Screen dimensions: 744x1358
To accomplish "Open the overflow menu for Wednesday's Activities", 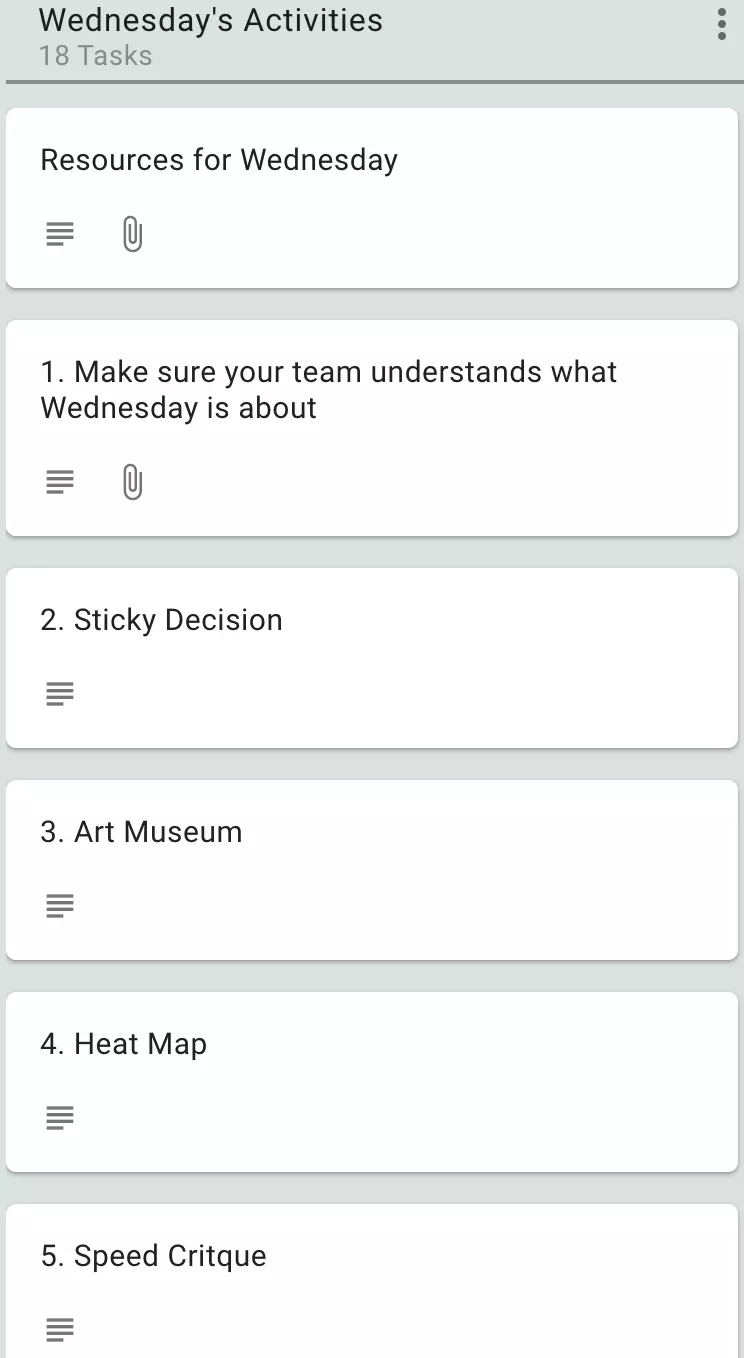I will coord(721,24).
